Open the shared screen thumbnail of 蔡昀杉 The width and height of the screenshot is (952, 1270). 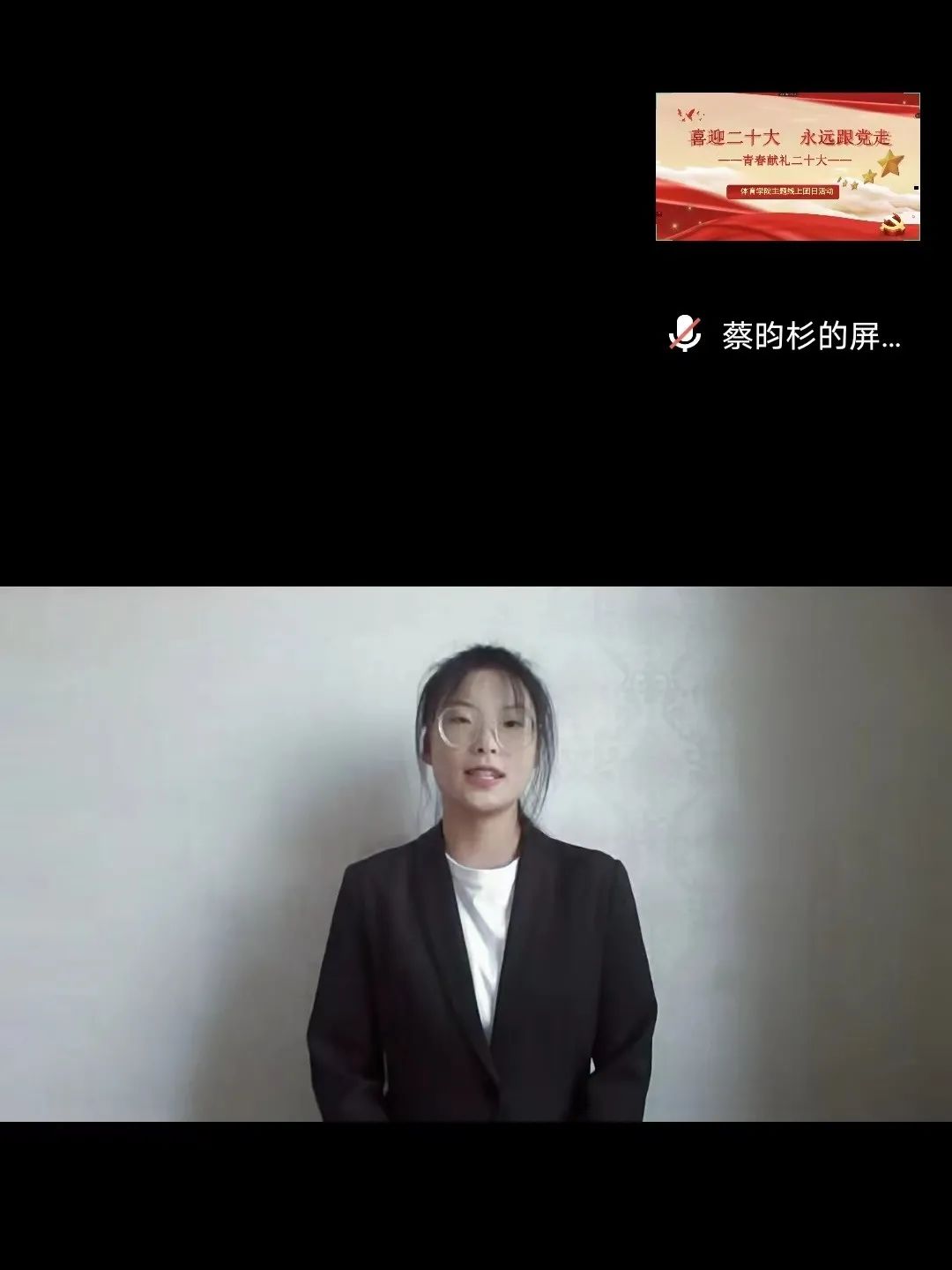(787, 167)
